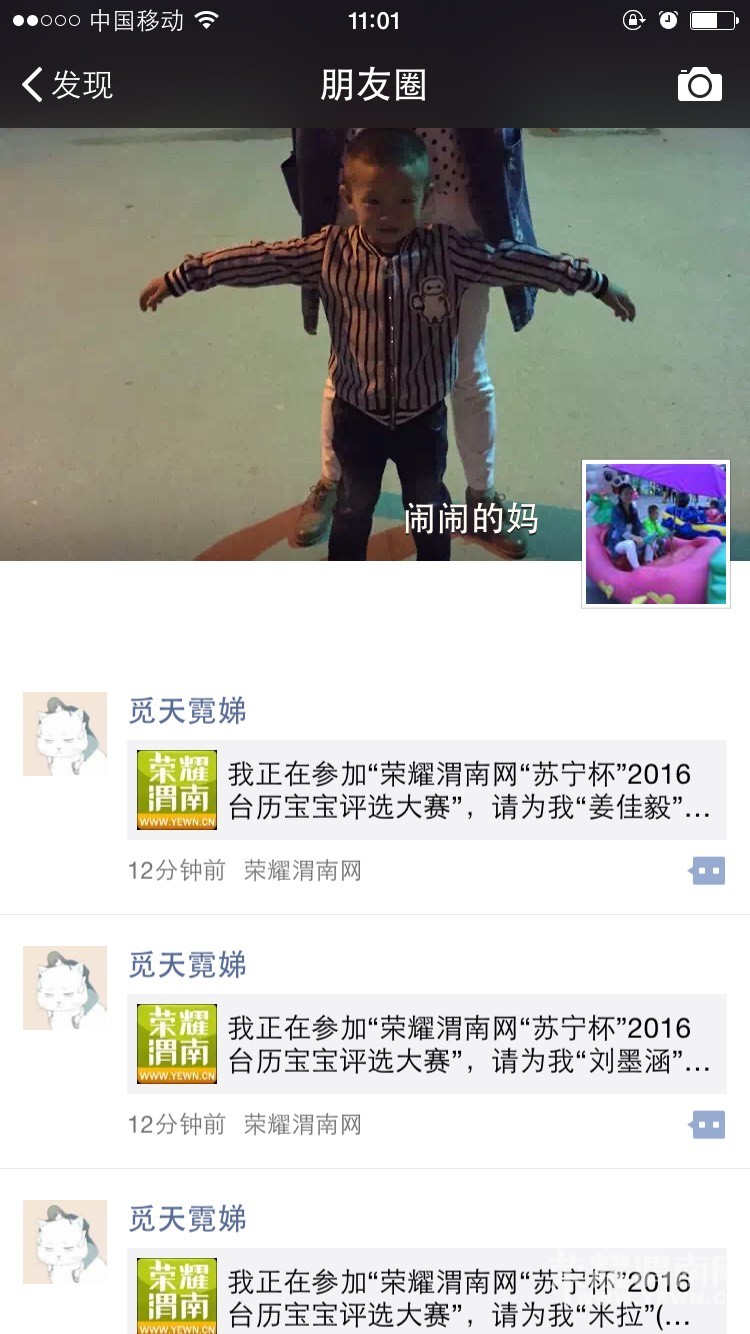
Task: Open comment menu on the 姜佳毅 post
Action: tap(708, 871)
